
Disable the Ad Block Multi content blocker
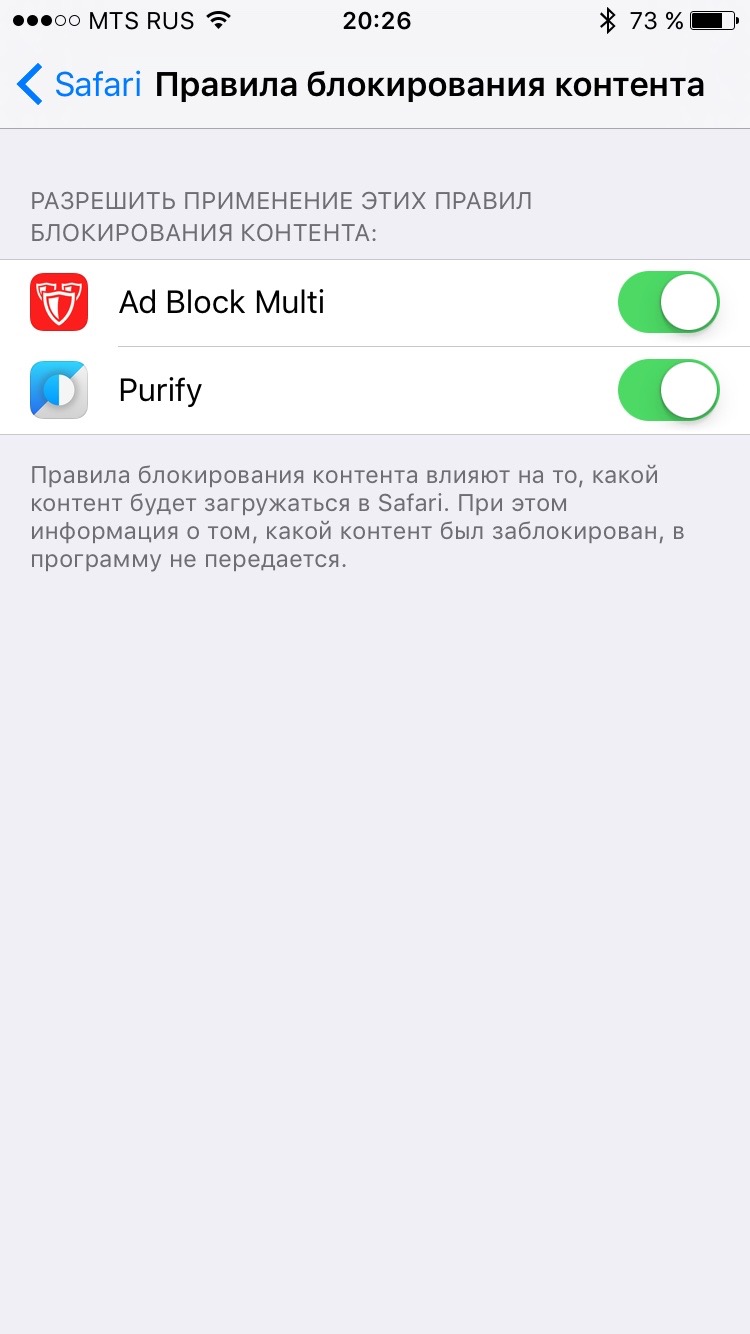coord(669,302)
